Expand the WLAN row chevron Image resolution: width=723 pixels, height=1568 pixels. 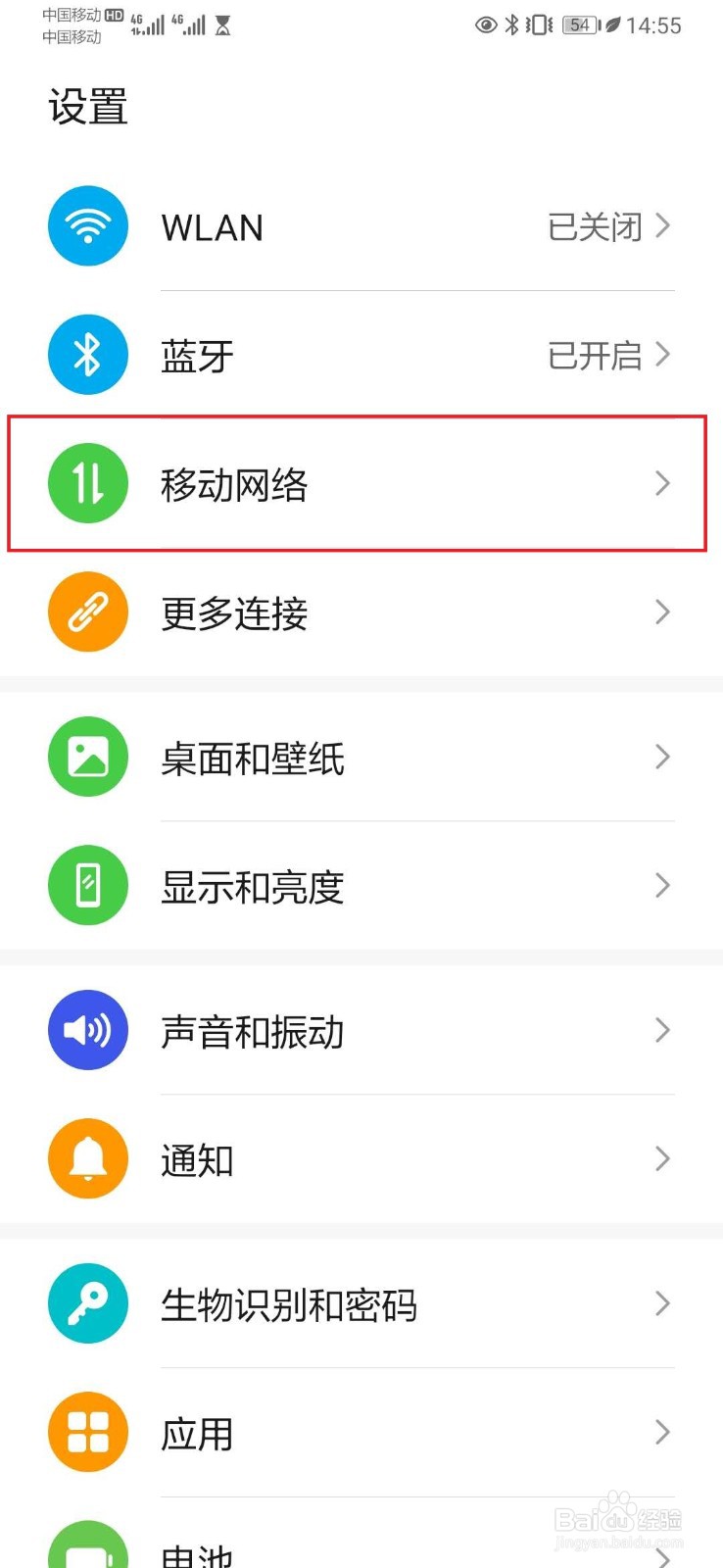(662, 226)
